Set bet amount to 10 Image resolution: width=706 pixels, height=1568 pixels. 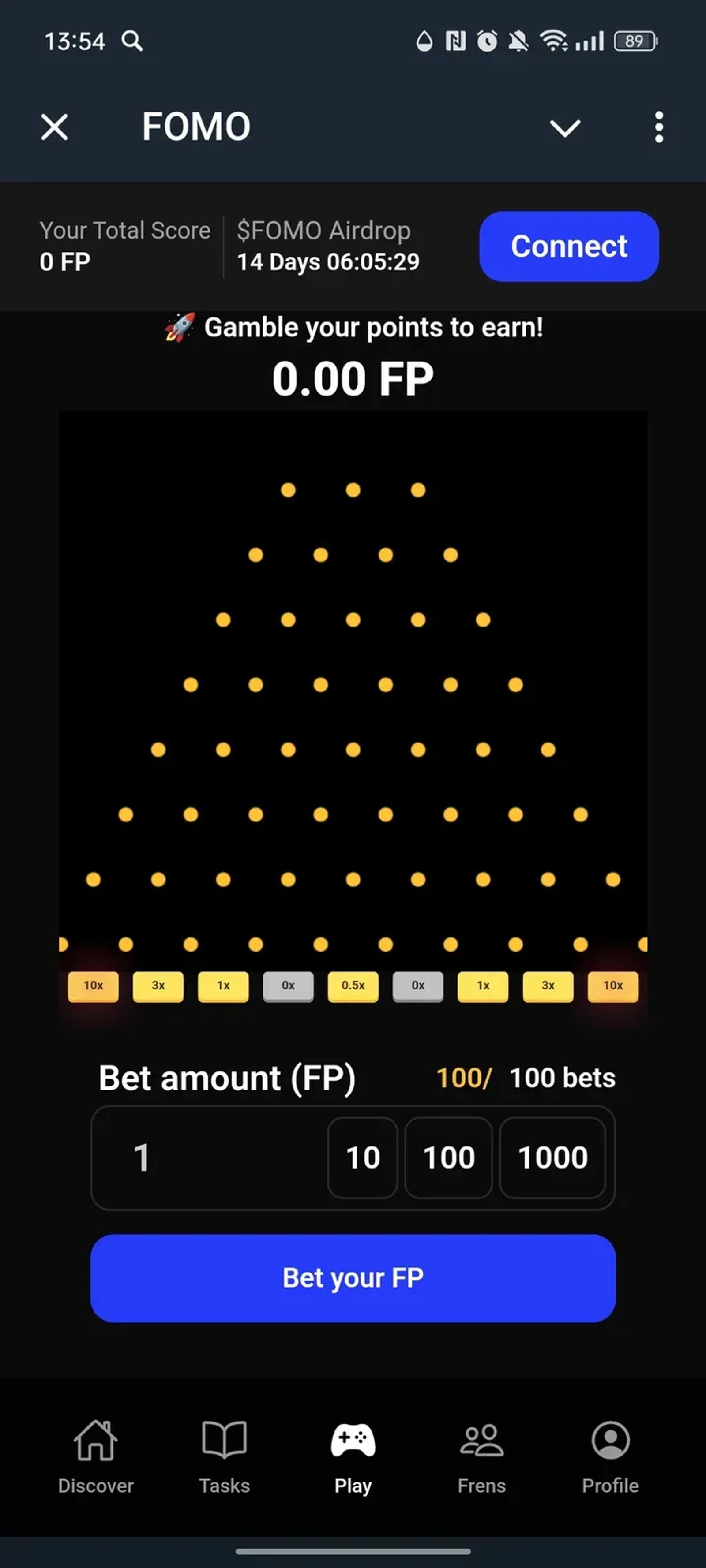pyautogui.click(x=362, y=1157)
